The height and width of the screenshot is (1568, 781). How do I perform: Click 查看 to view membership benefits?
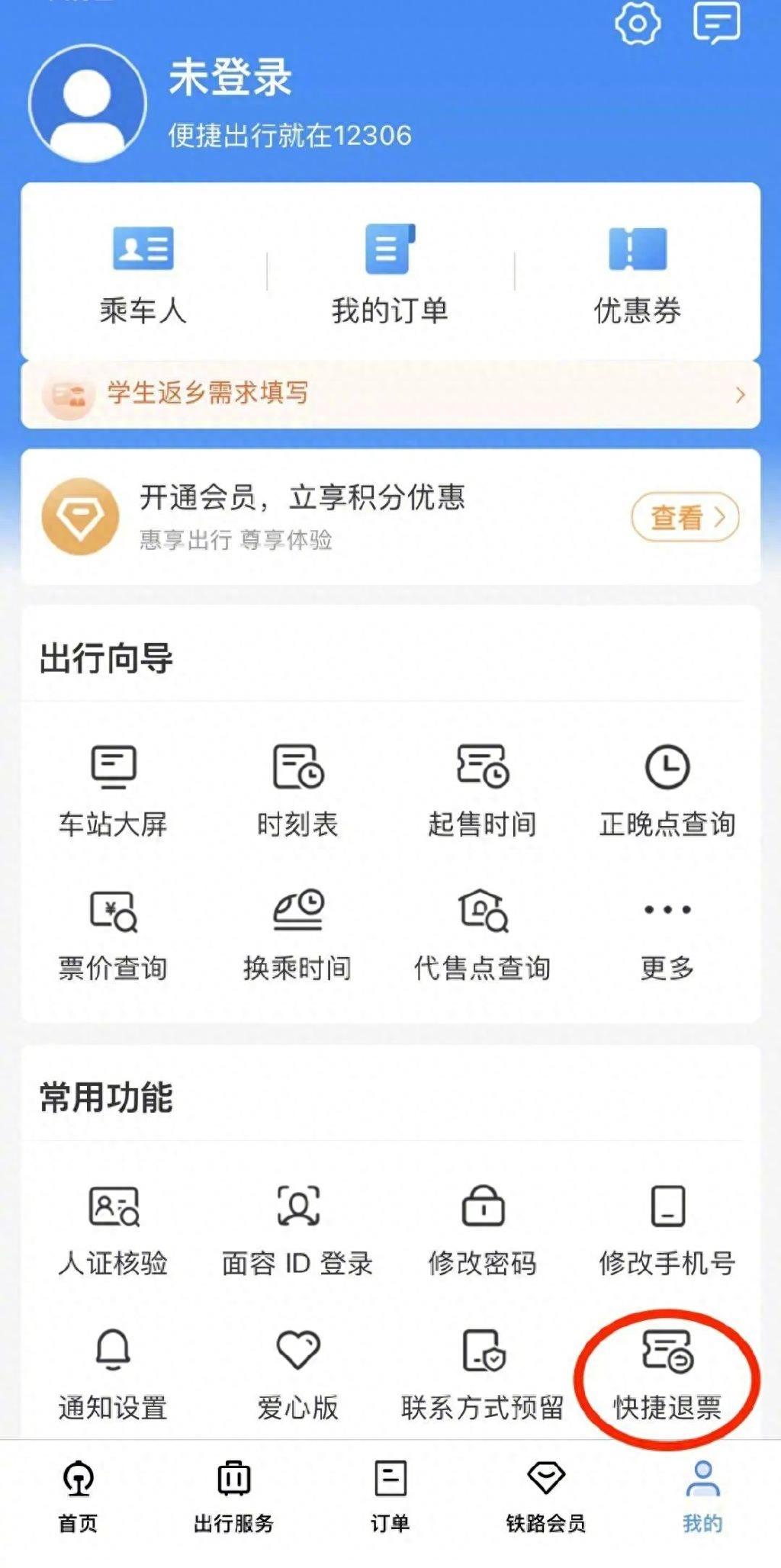click(x=683, y=518)
